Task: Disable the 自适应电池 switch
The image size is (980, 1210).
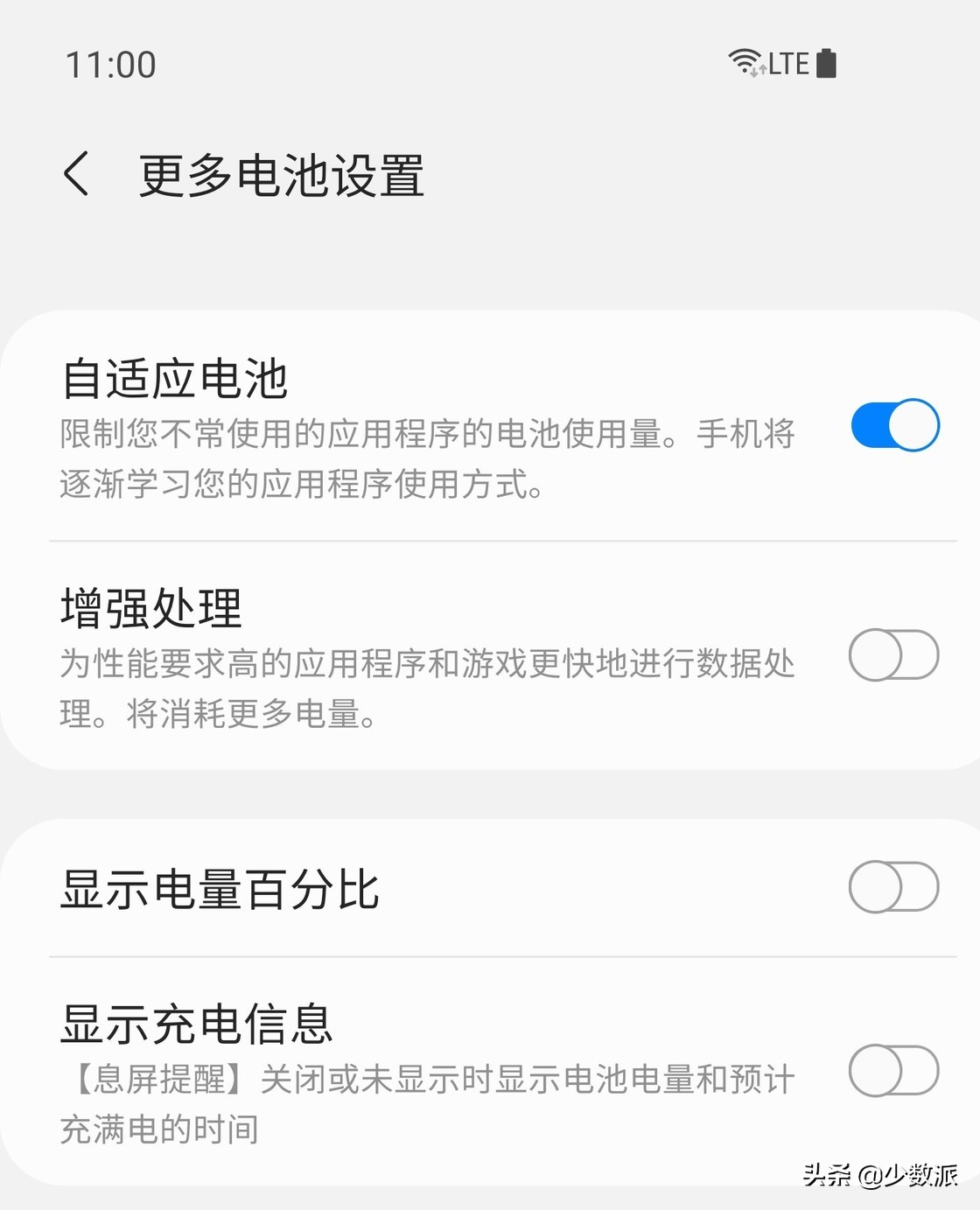Action: (x=892, y=424)
